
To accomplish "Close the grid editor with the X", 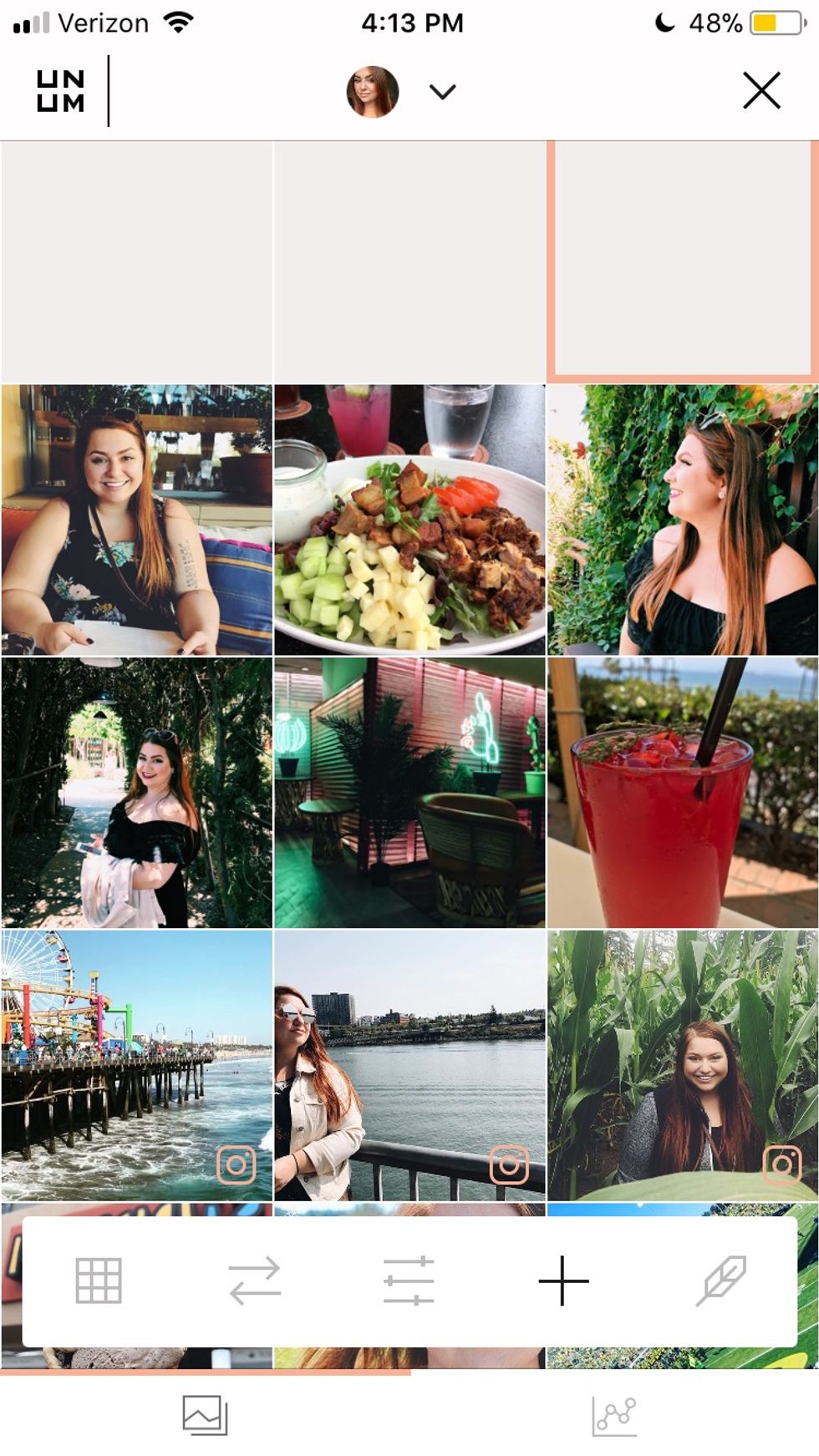I will [x=761, y=90].
